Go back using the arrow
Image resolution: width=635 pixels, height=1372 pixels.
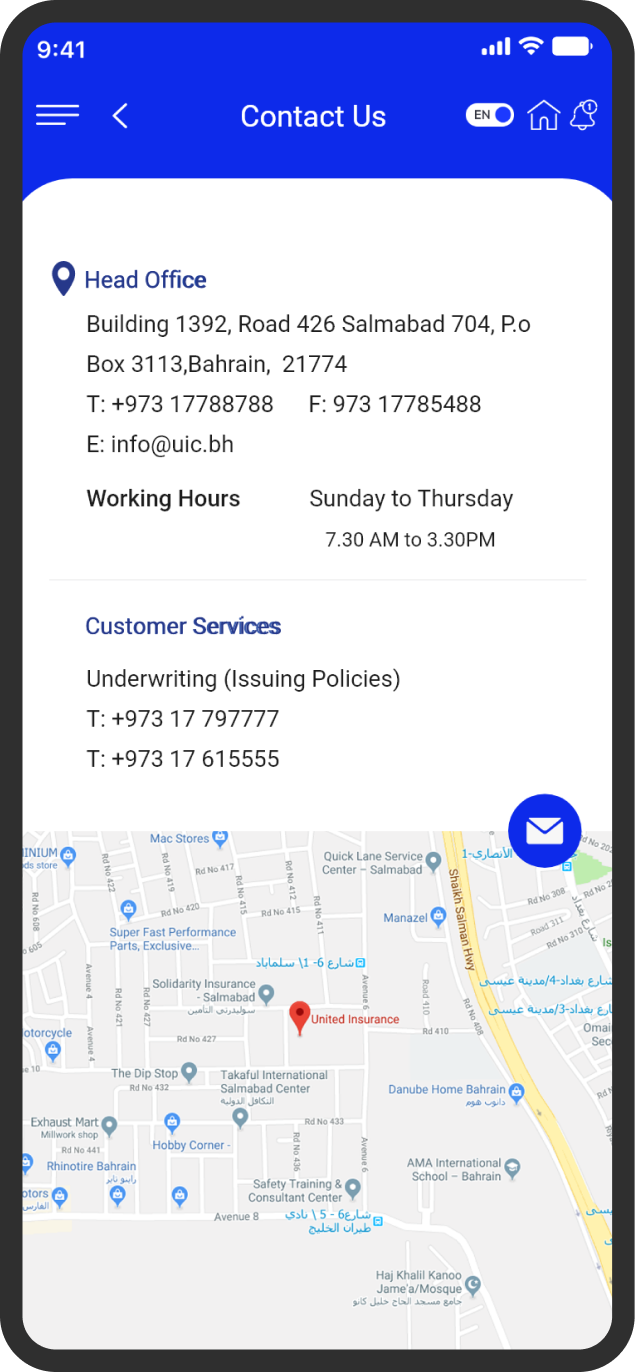tap(120, 116)
